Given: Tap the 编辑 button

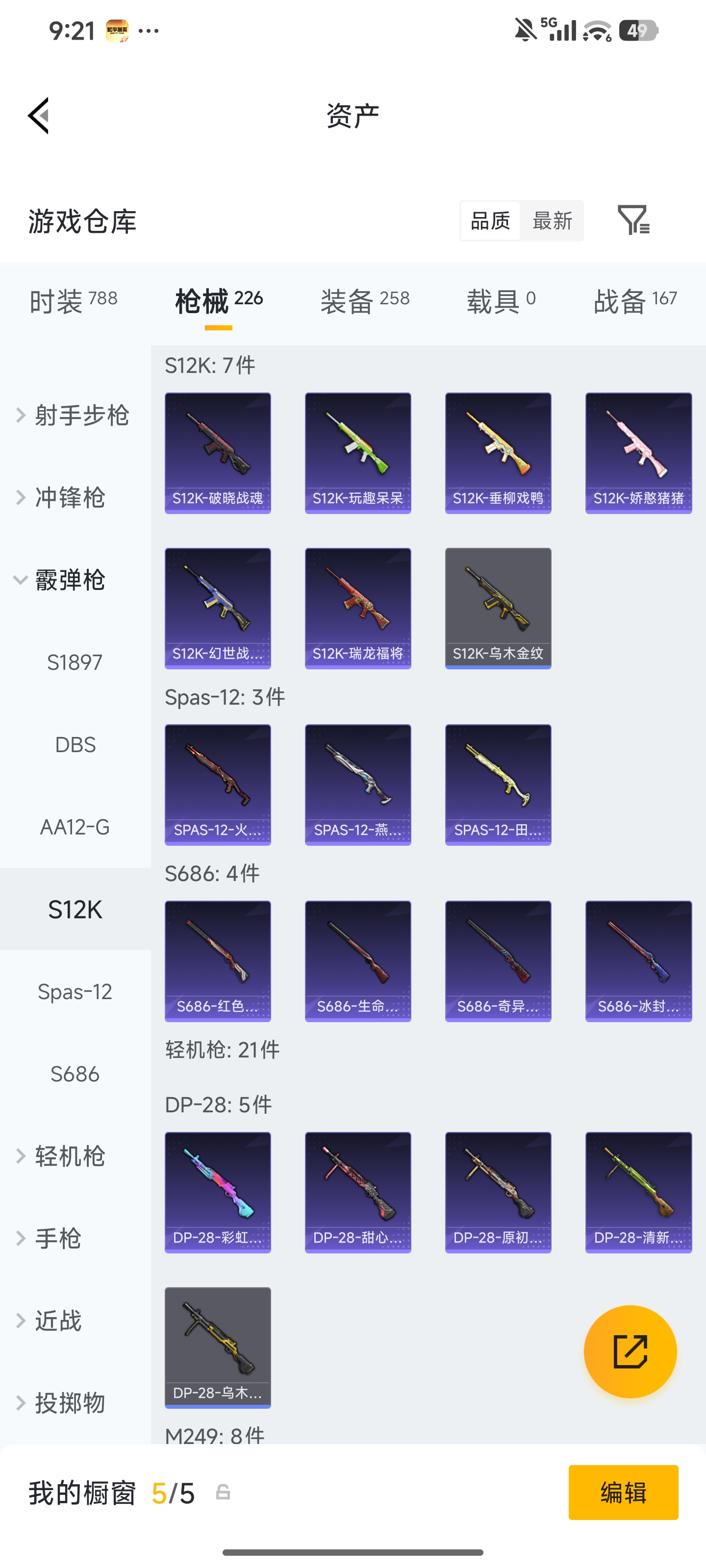Looking at the screenshot, I should click(623, 1493).
